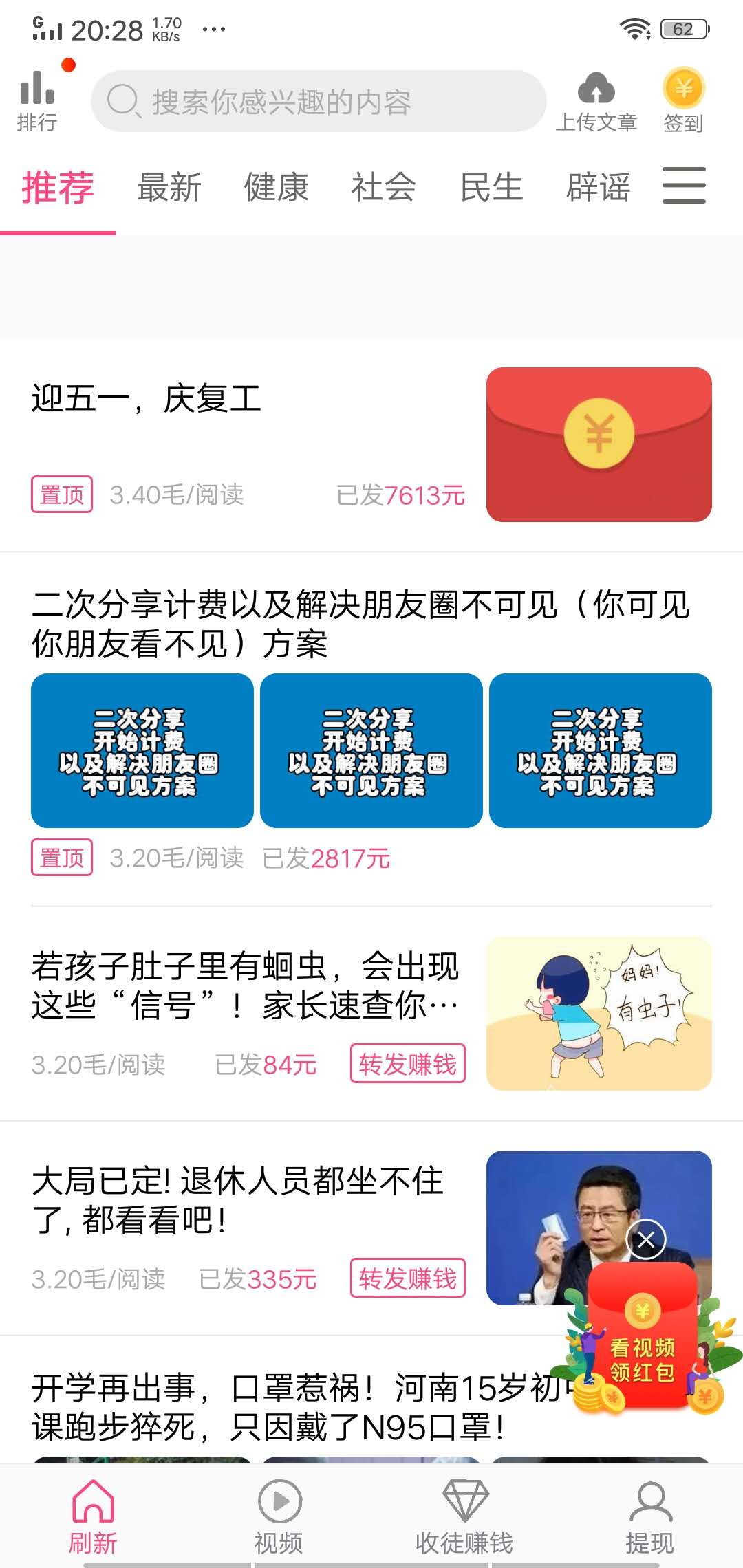Tap the search magnifier icon

[124, 101]
